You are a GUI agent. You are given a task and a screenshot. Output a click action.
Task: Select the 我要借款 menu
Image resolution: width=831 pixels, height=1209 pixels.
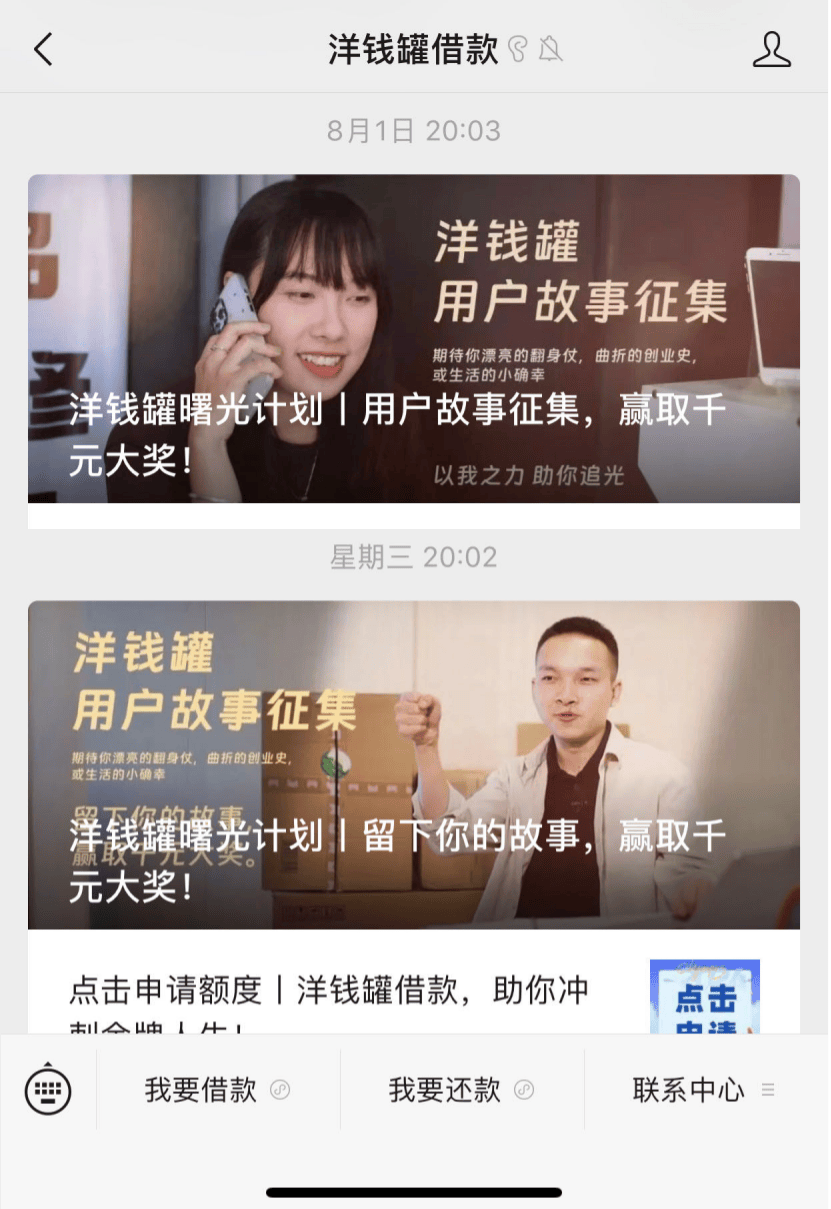(x=217, y=1090)
